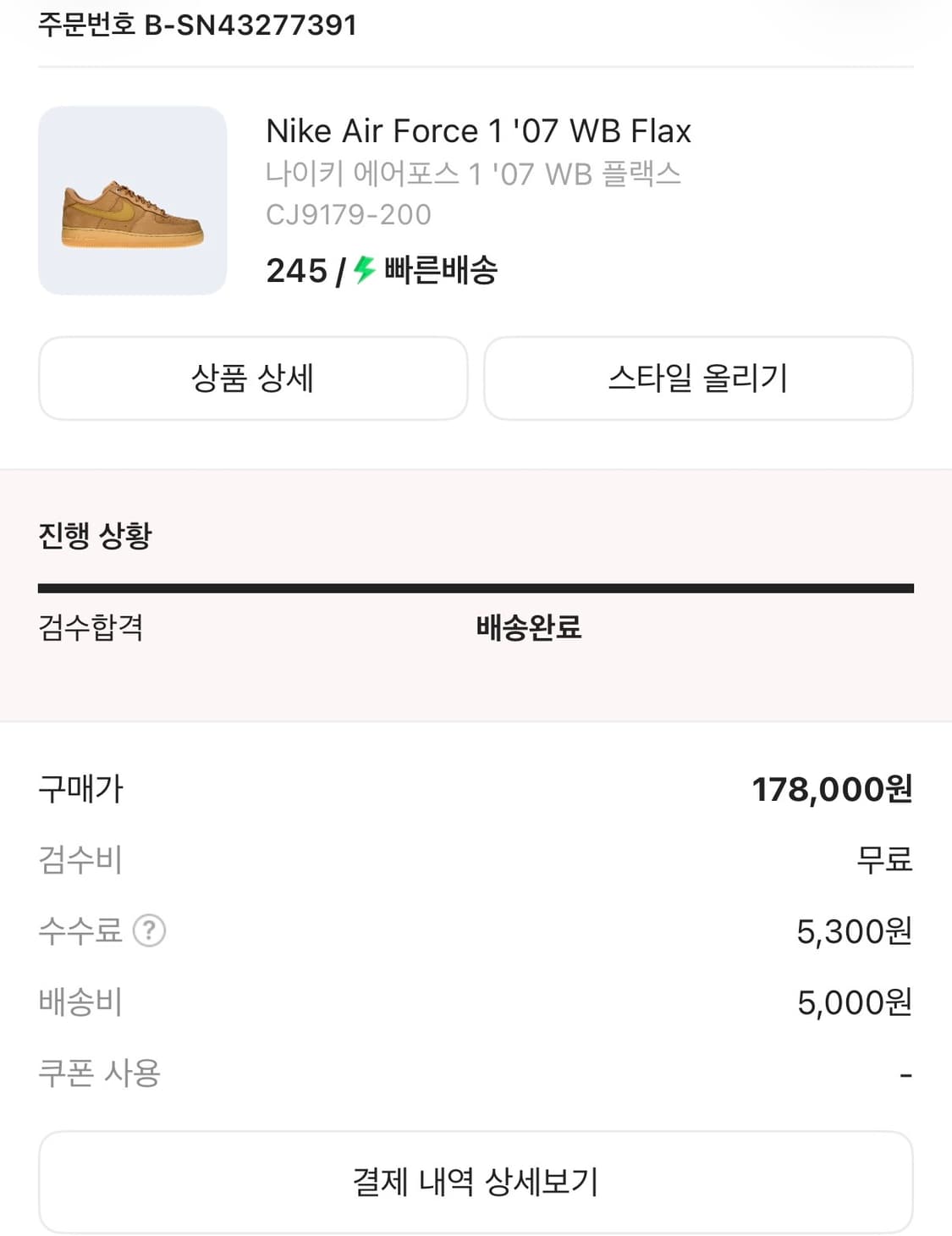This screenshot has height=1236, width=952.
Task: View 결제 내역 상세보기 payment details
Action: pyautogui.click(x=476, y=1181)
